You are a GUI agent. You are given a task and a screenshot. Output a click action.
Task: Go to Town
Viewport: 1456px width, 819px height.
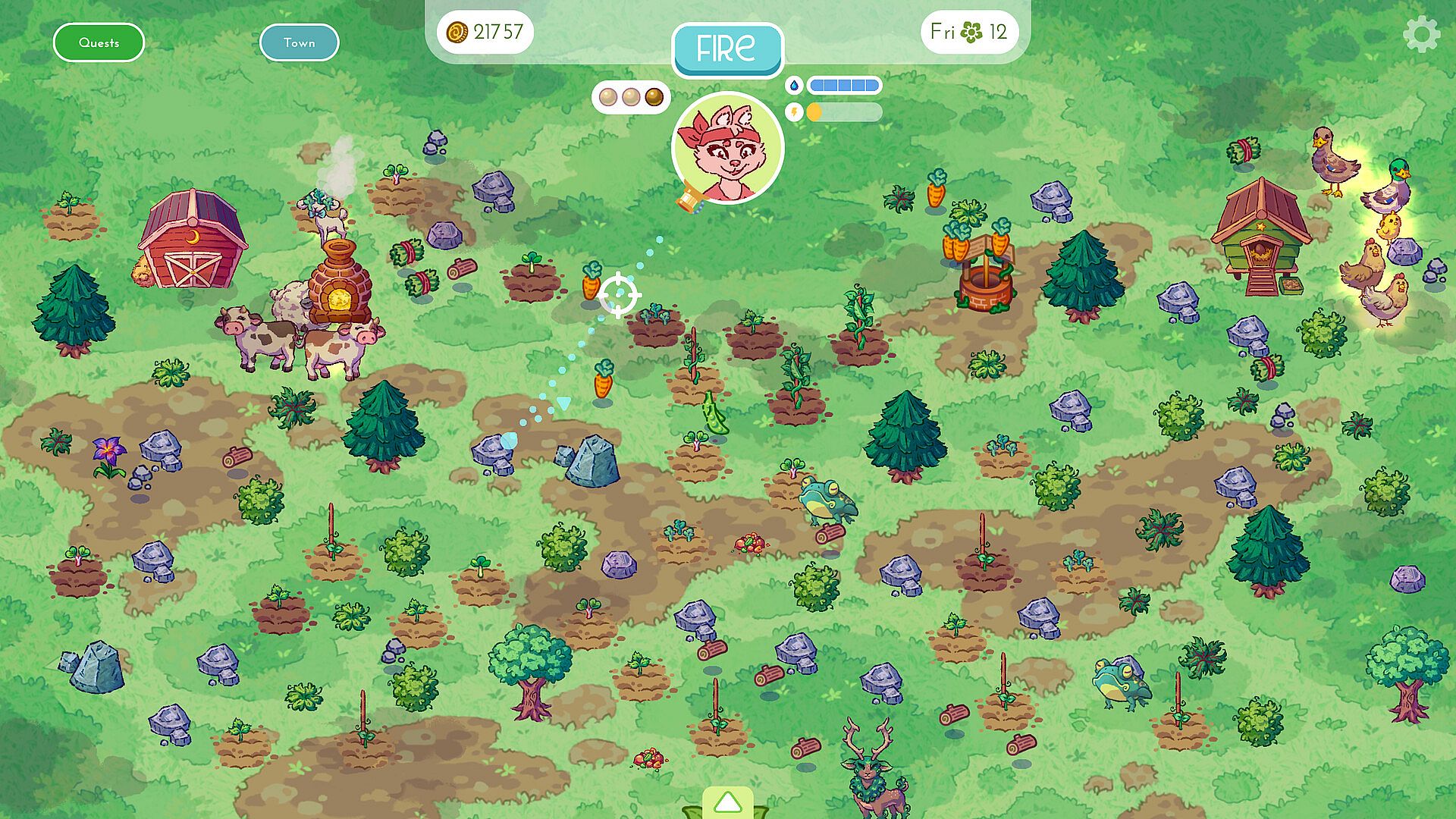(299, 42)
